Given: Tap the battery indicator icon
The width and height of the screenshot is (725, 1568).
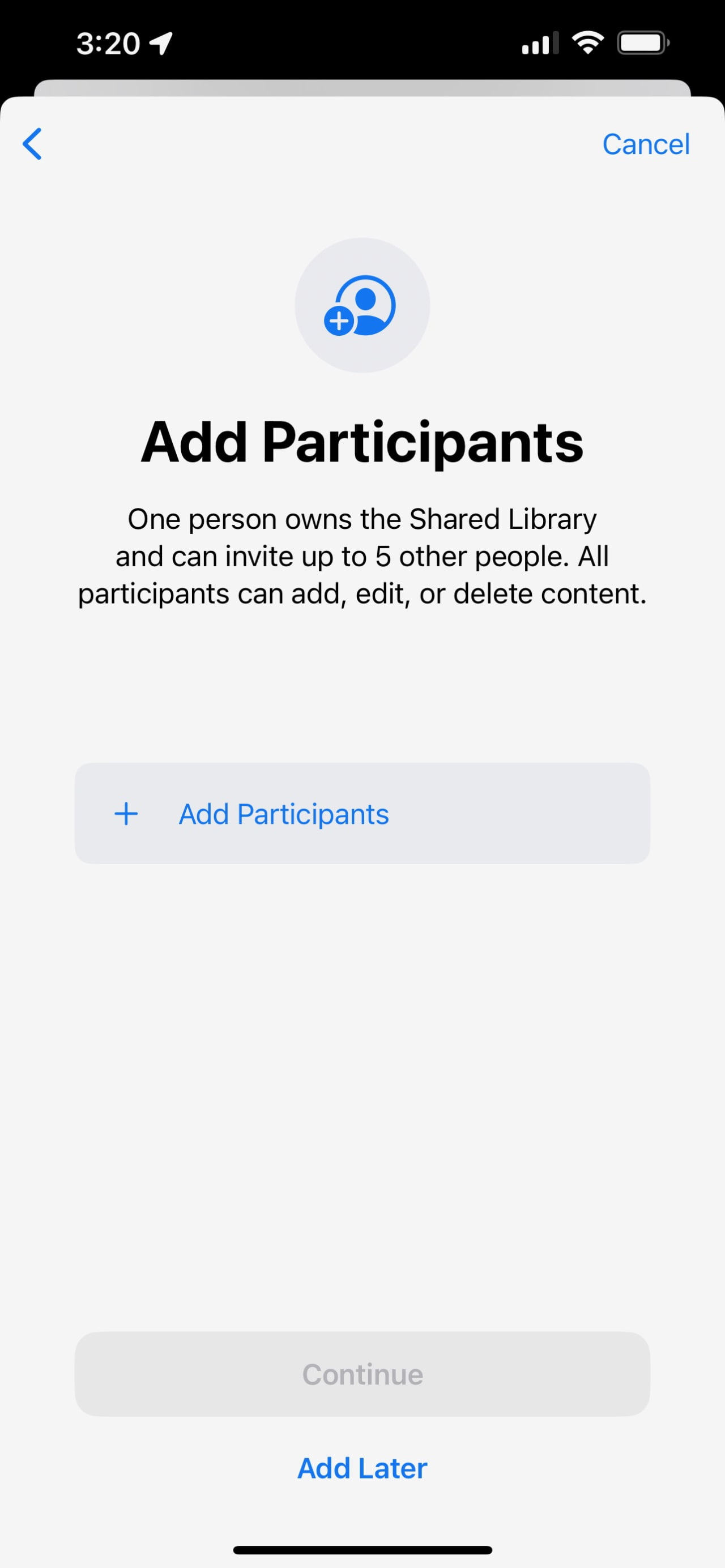Looking at the screenshot, I should (643, 41).
